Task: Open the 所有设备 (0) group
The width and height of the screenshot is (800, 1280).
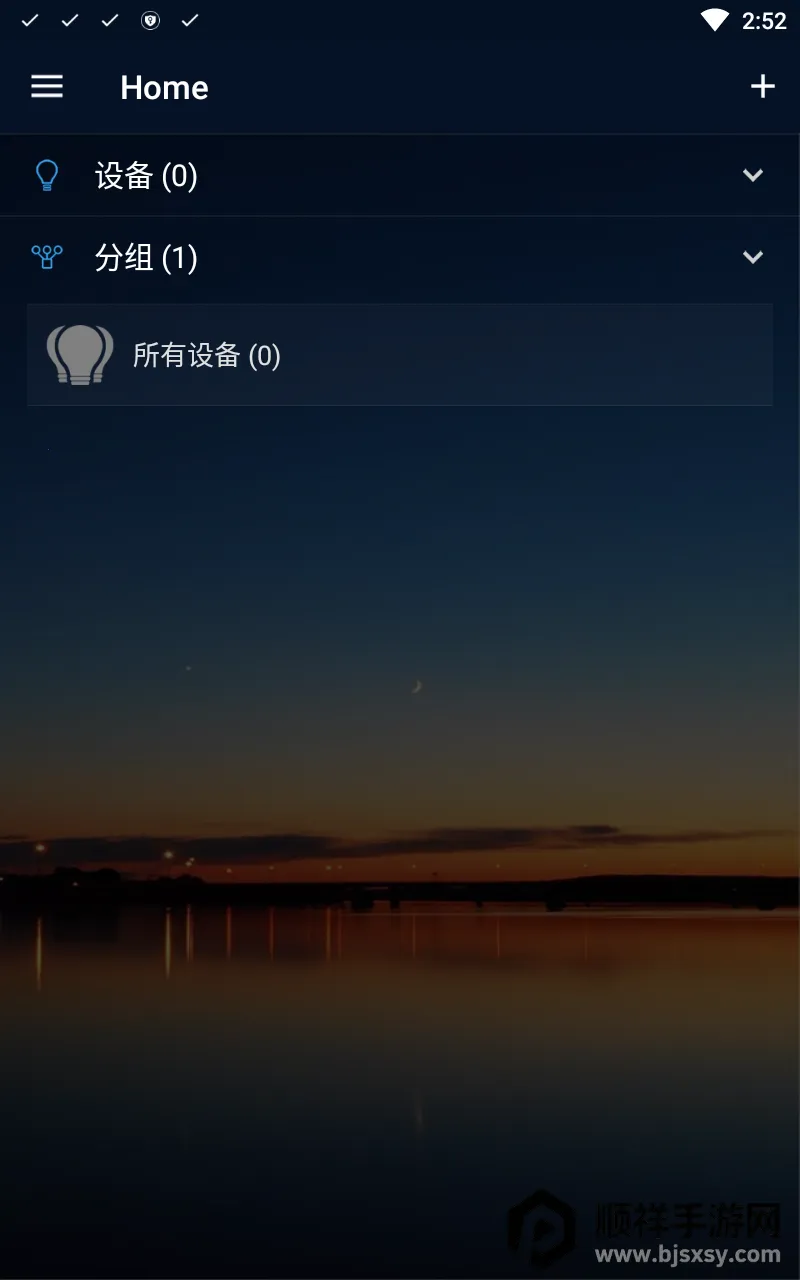Action: [x=400, y=355]
